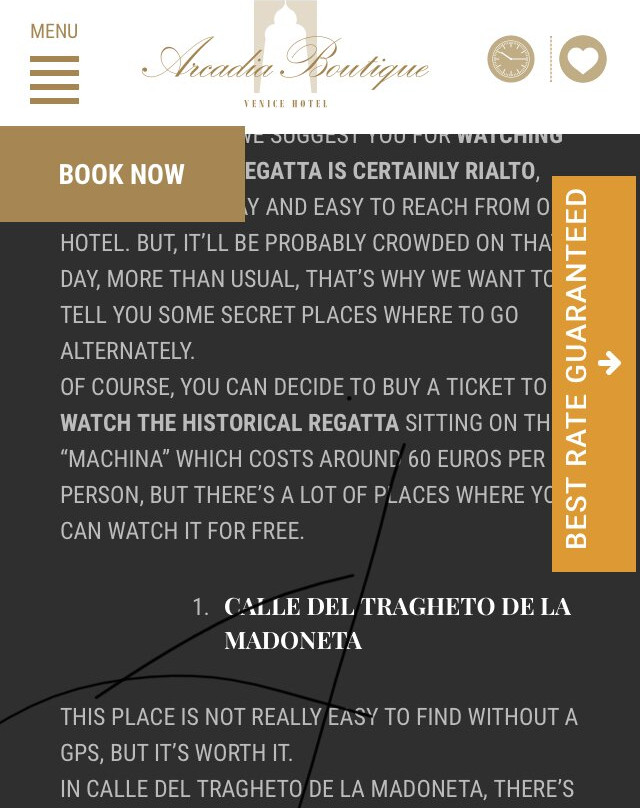This screenshot has height=808, width=640.
Task: Tap the BOOK NOW button
Action: (122, 174)
